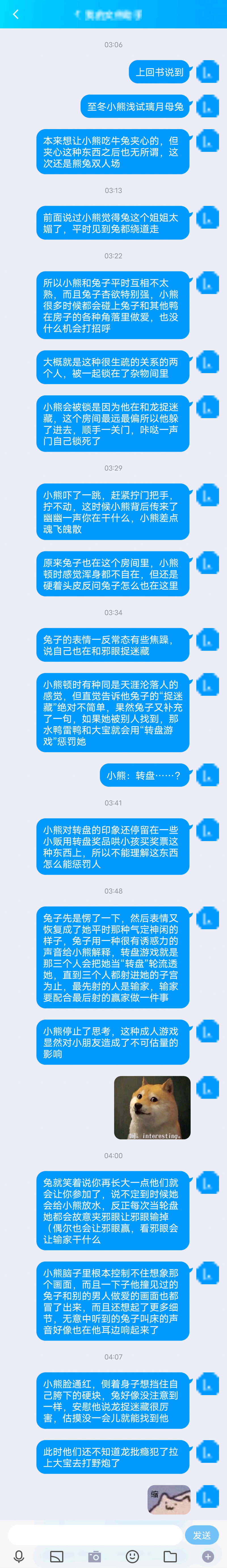The width and height of the screenshot is (227, 1568).
Task: Open the emoji picker
Action: [132, 1556]
